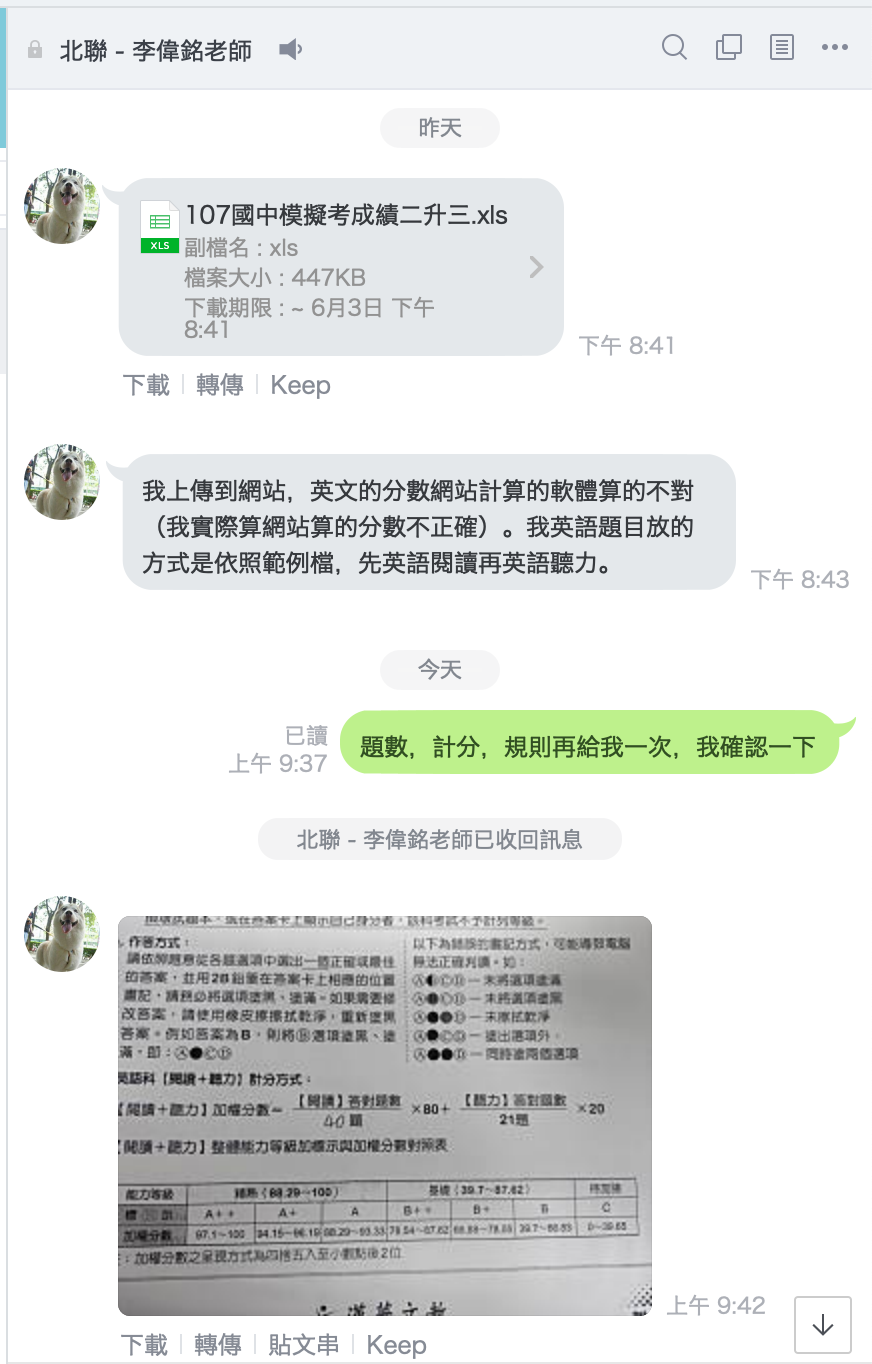Save the photo to Keep
Screen dimensions: 872x1364
point(396,1345)
